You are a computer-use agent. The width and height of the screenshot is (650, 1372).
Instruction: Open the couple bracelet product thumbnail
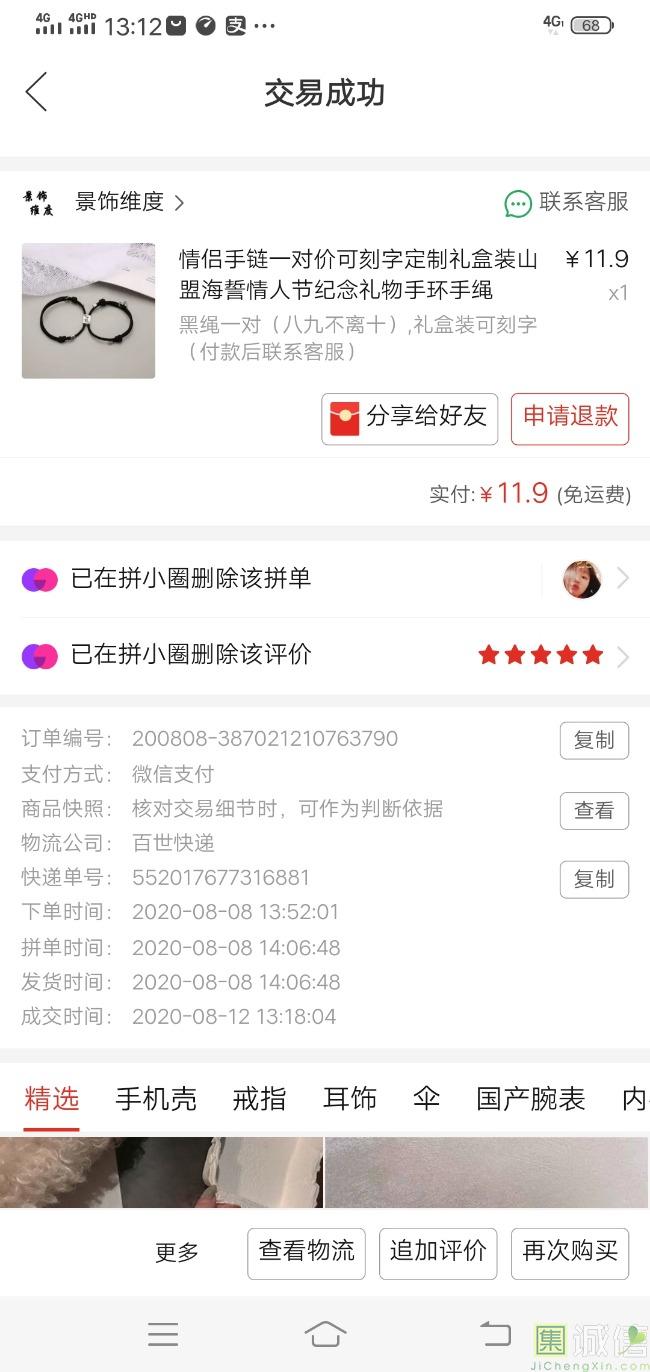pyautogui.click(x=88, y=310)
